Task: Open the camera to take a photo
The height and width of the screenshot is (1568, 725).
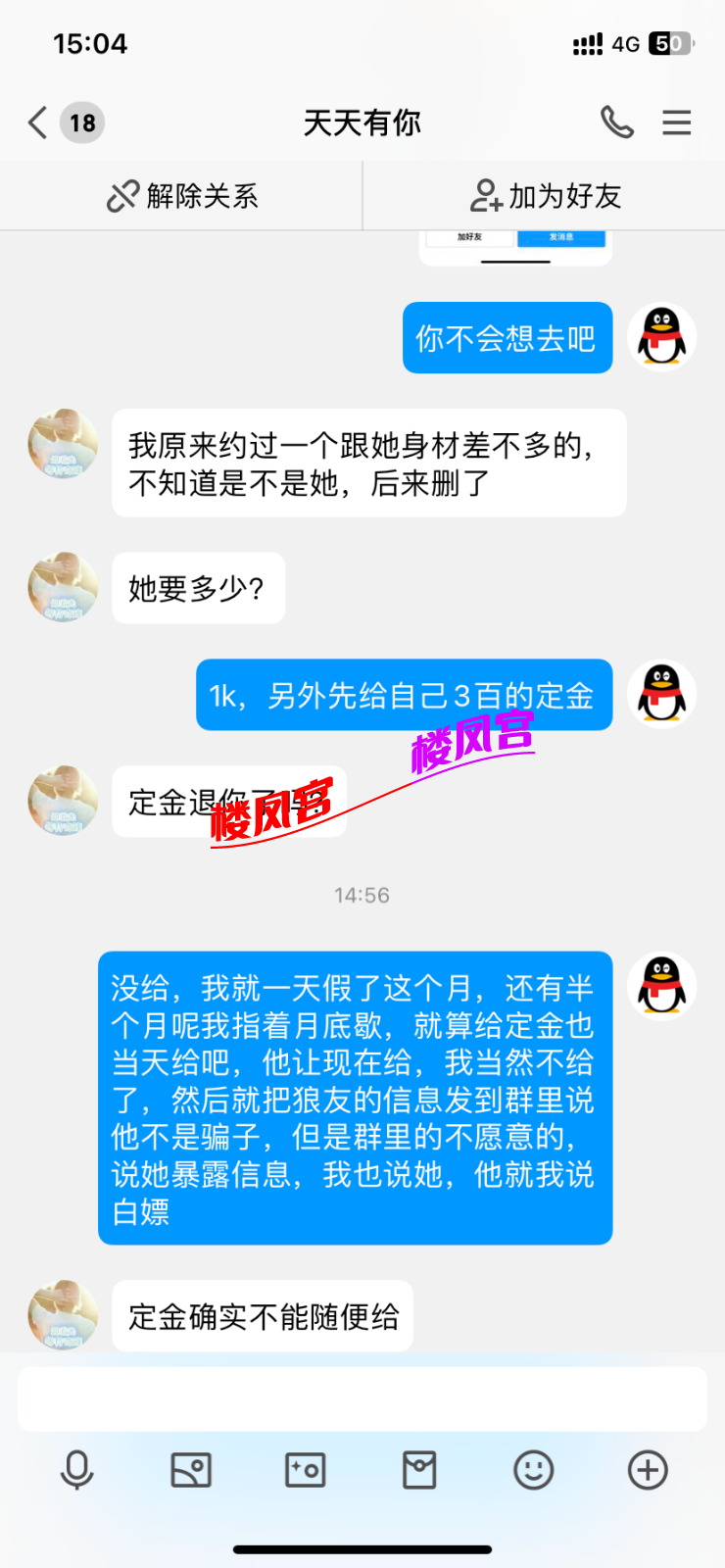Action: [306, 1470]
